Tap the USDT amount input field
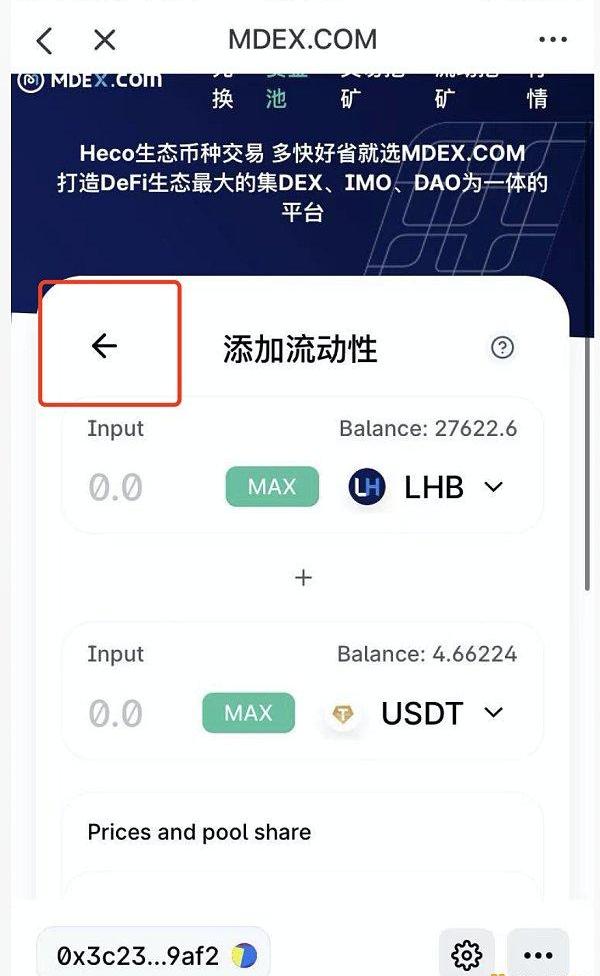This screenshot has height=976, width=600. 130,714
